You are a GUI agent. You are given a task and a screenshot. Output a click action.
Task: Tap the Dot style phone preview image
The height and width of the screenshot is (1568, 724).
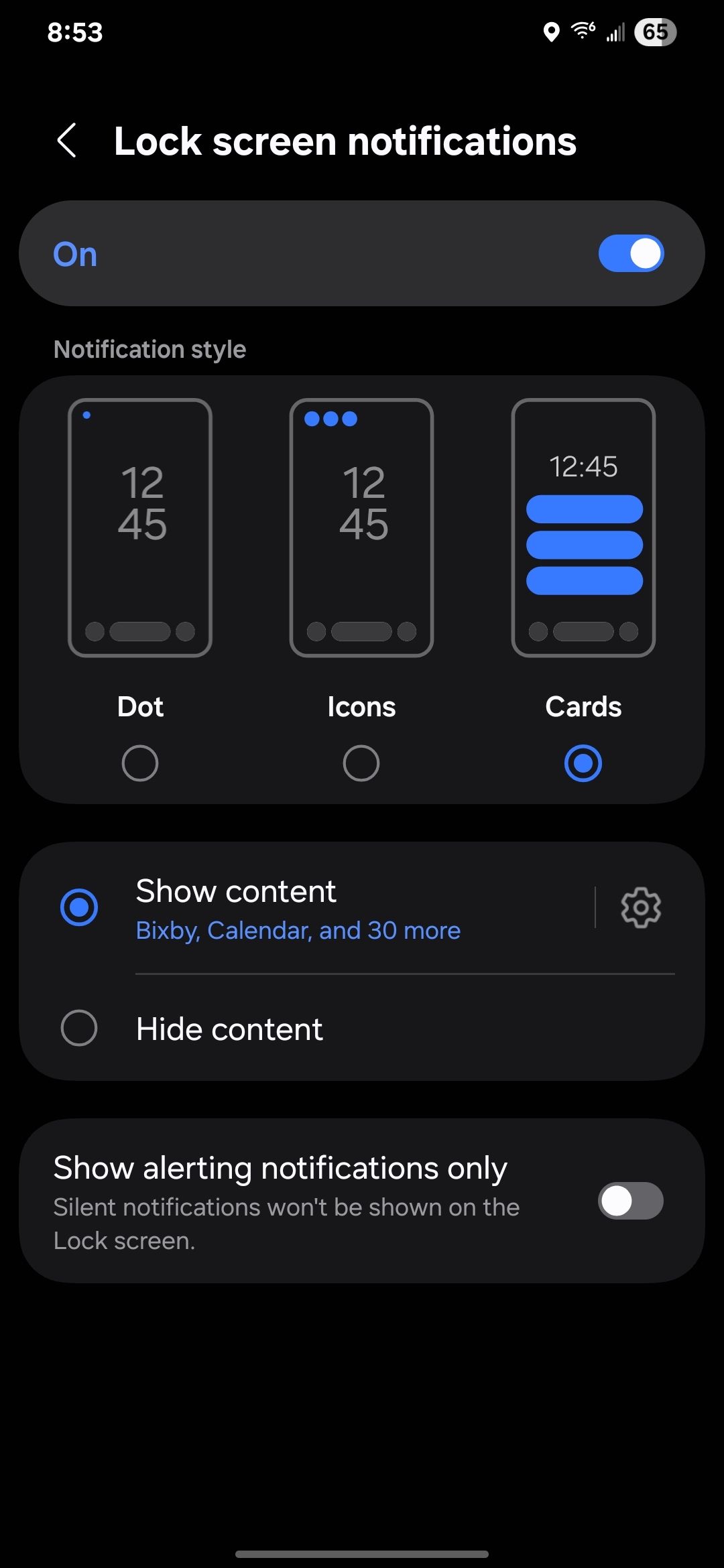point(140,526)
